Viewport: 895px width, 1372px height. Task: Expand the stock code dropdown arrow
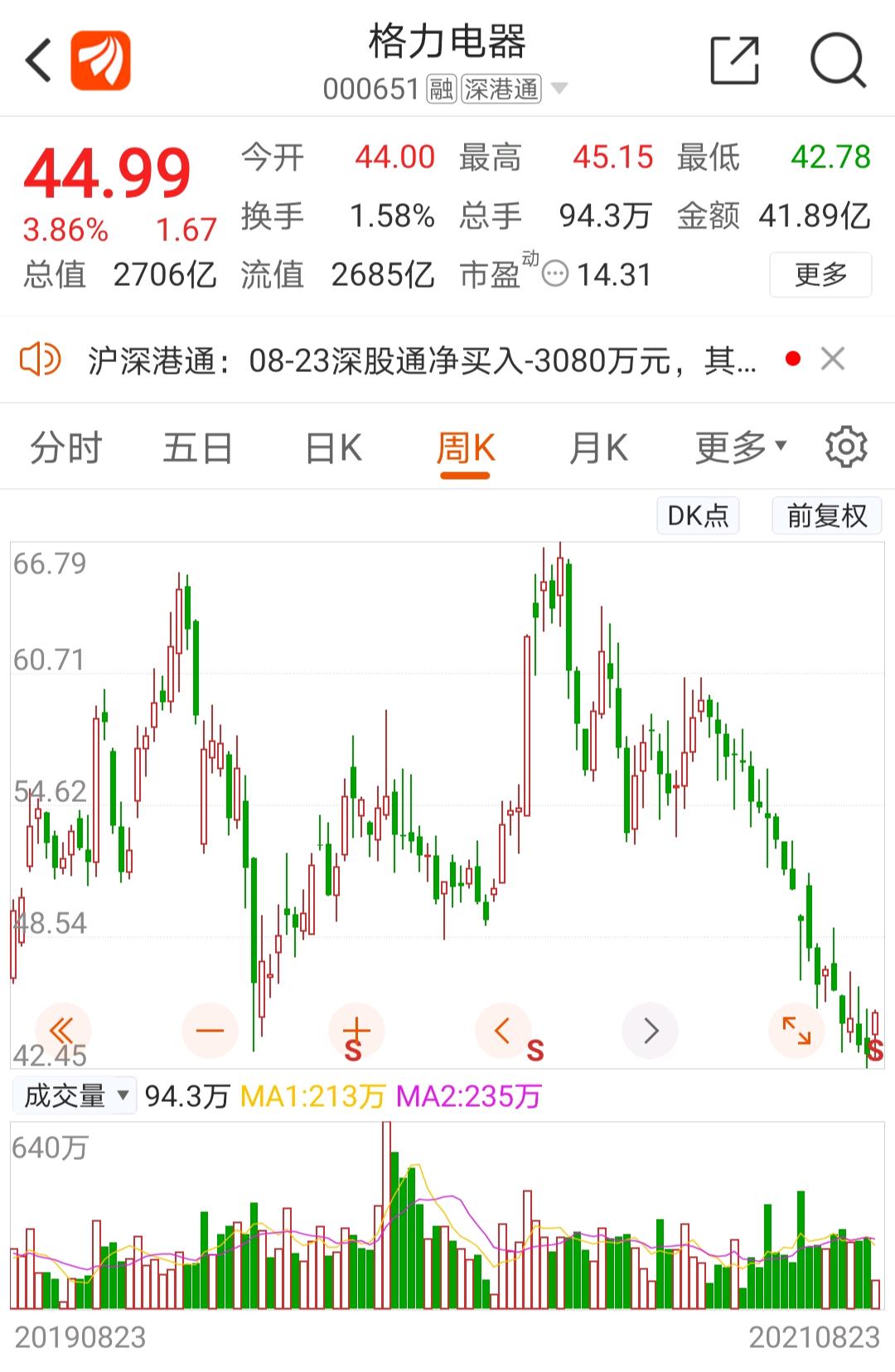(x=559, y=88)
